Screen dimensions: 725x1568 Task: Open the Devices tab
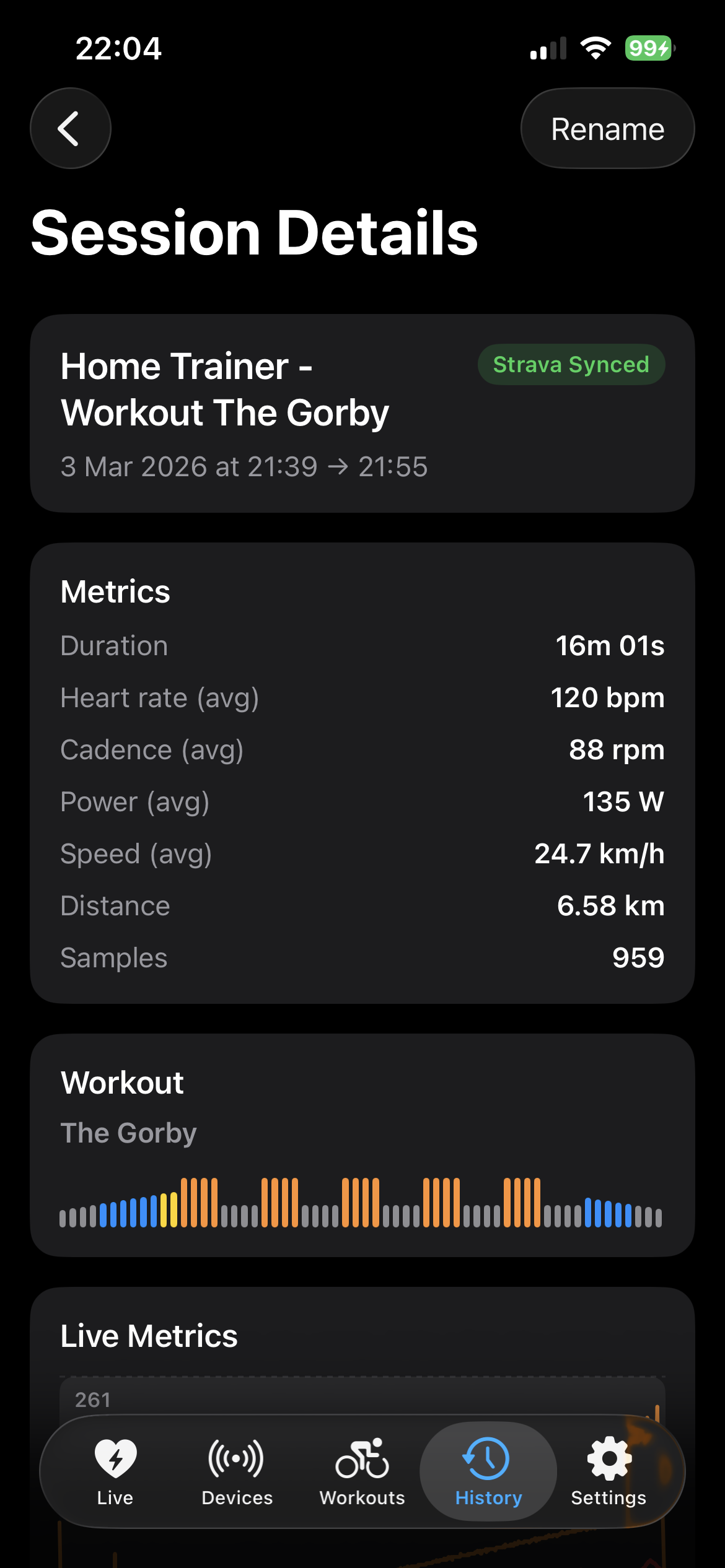(x=237, y=1471)
